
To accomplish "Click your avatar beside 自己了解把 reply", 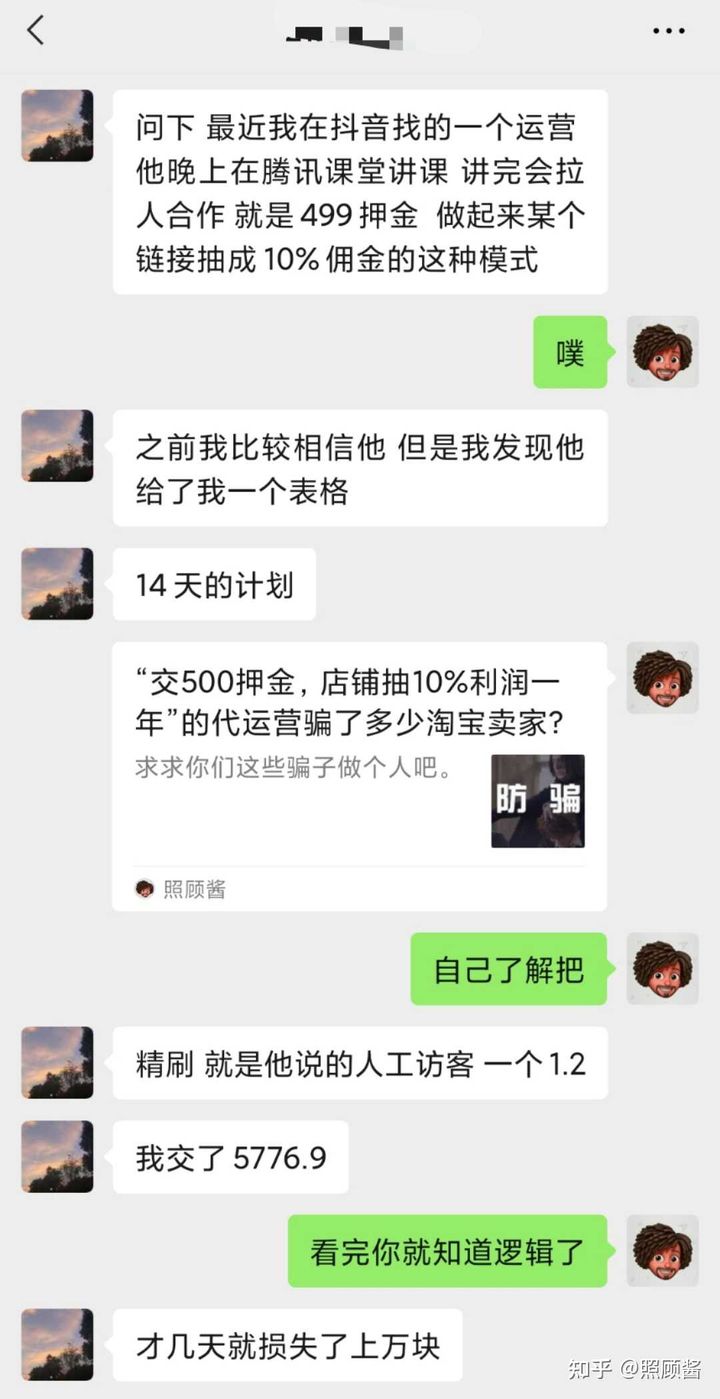I will pyautogui.click(x=662, y=969).
